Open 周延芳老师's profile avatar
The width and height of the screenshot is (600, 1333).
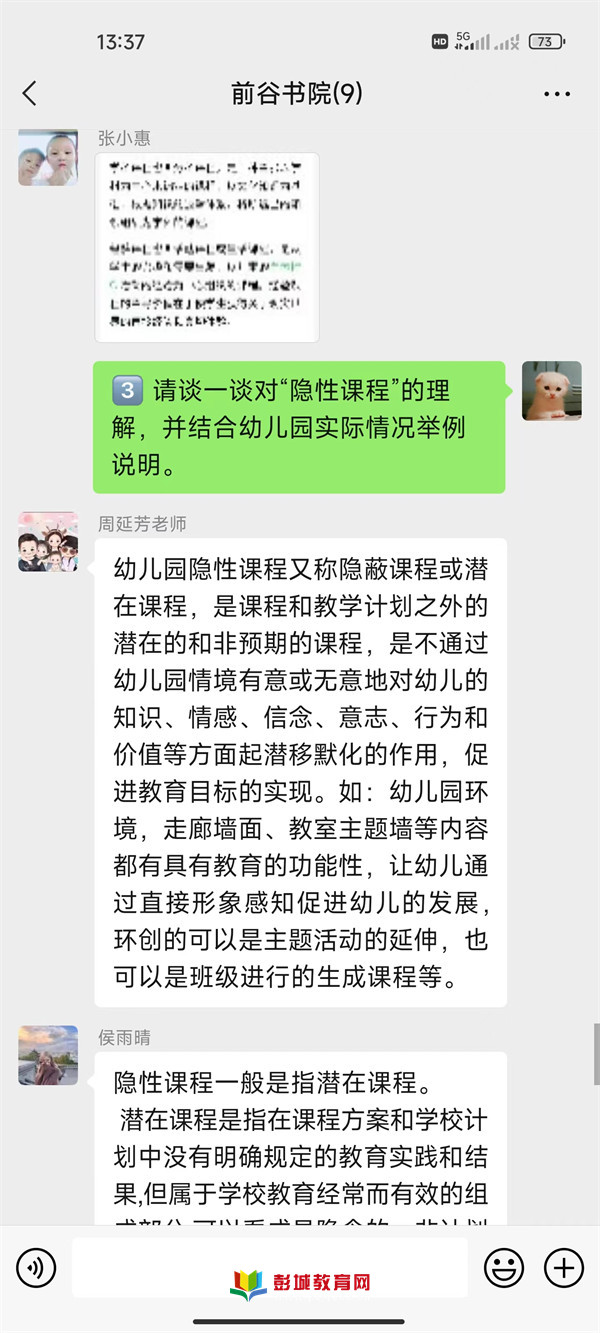coord(47,542)
